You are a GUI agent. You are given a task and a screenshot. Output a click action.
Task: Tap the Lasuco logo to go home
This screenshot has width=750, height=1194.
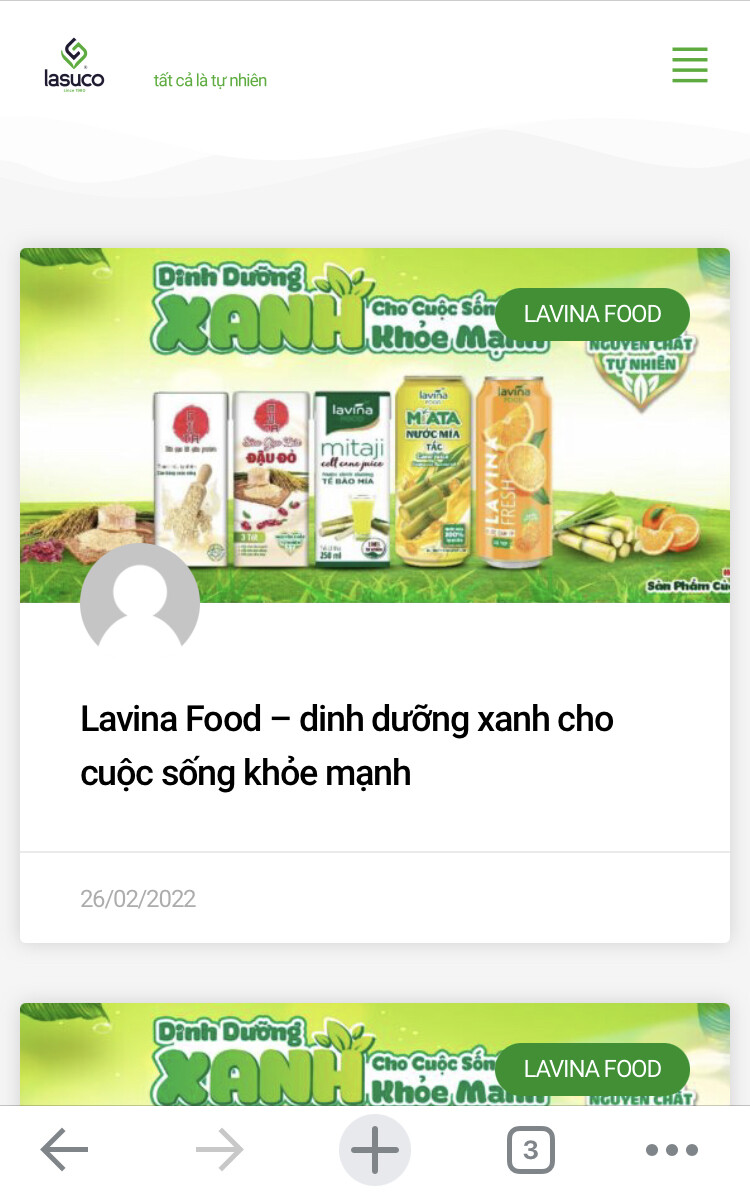pos(74,65)
